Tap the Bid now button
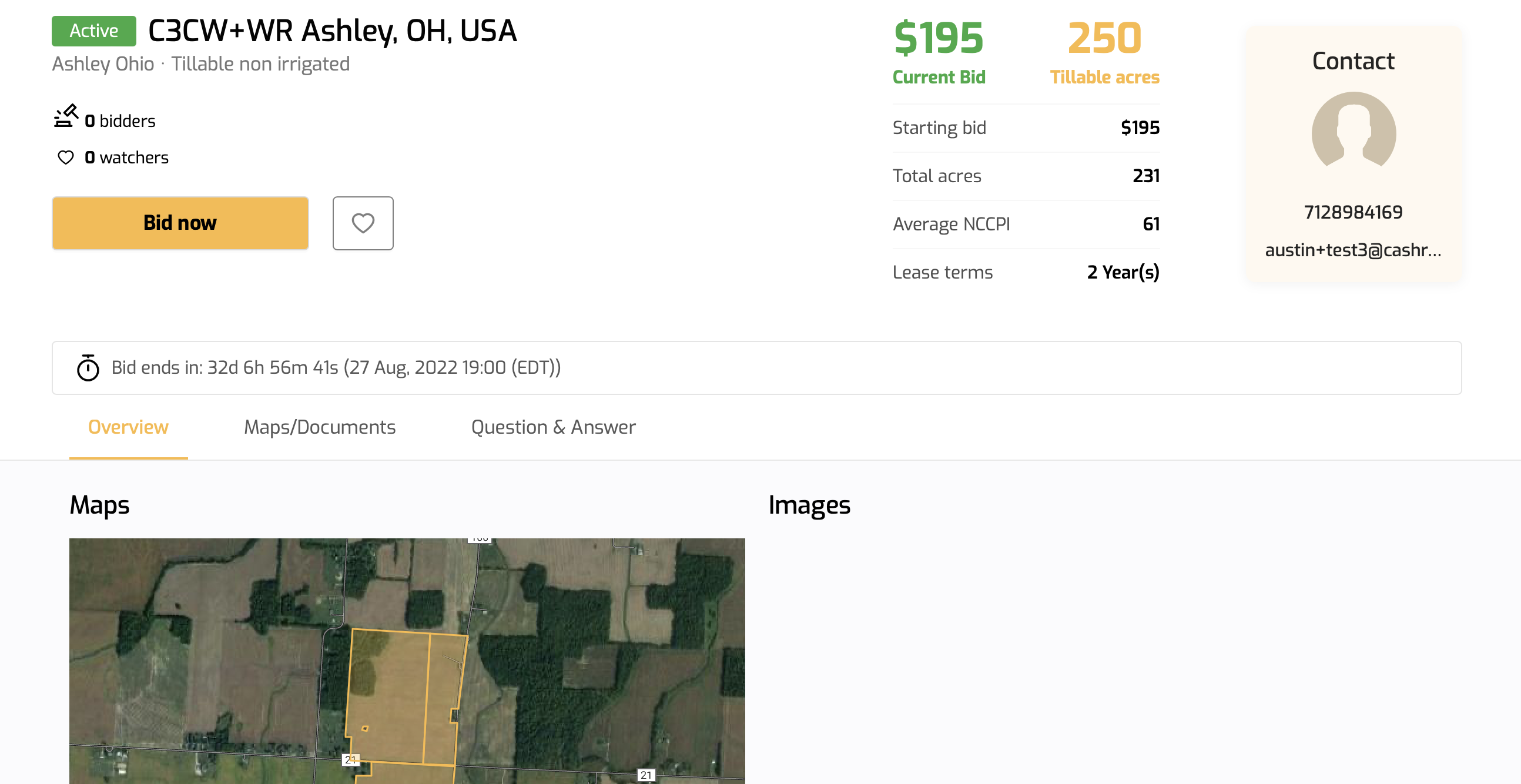This screenshot has height=784, width=1521. coord(180,223)
